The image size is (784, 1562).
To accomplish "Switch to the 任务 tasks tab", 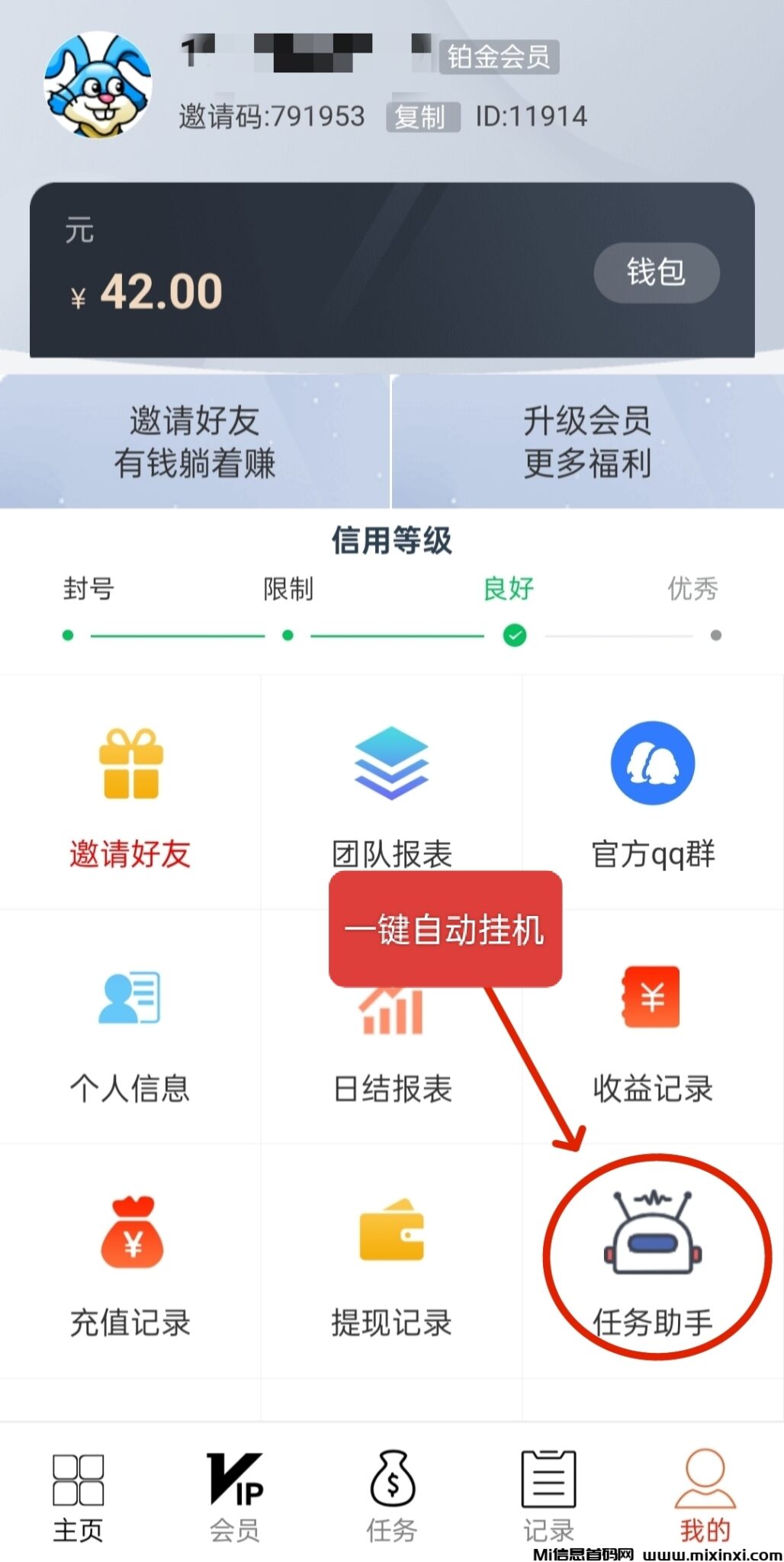I will coord(392,1496).
